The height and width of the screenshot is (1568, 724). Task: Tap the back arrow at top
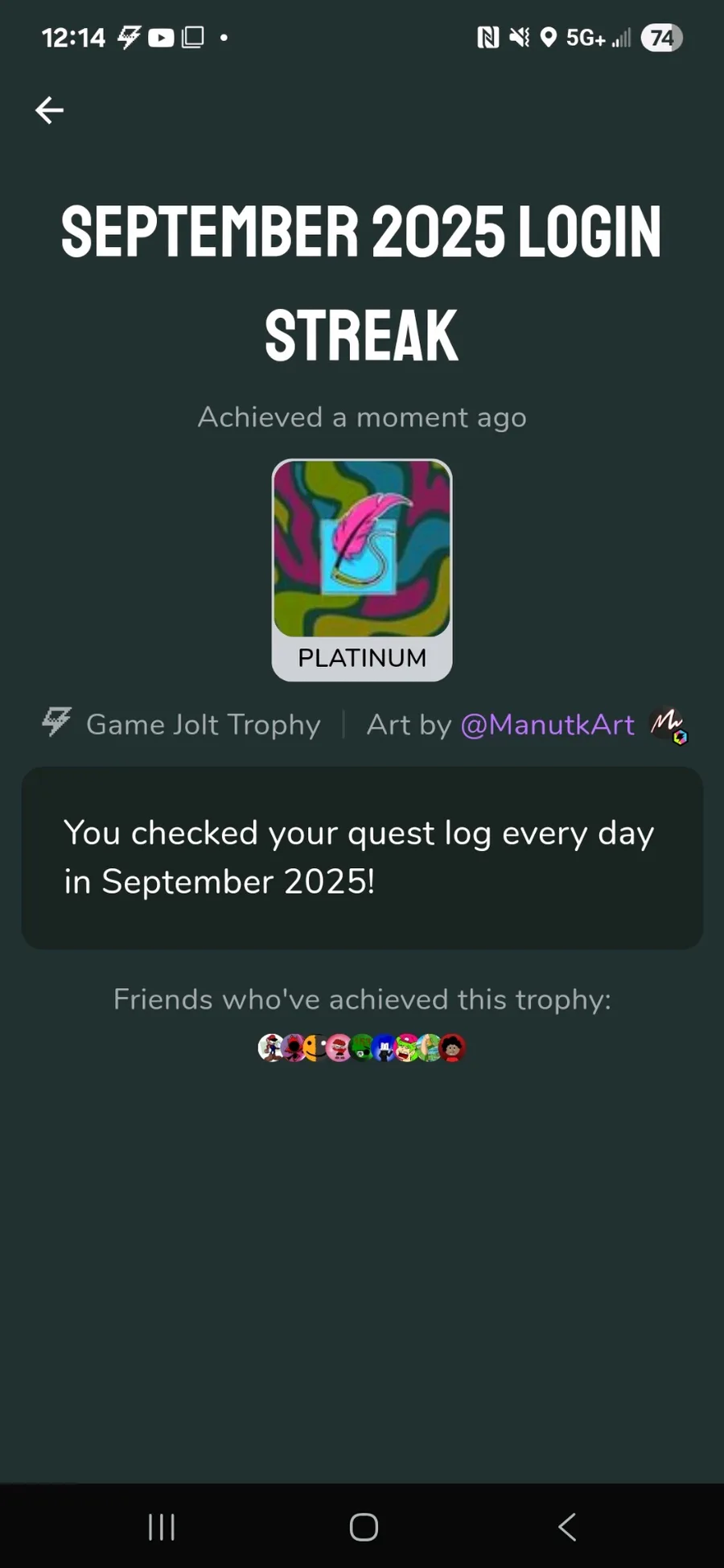[x=49, y=110]
